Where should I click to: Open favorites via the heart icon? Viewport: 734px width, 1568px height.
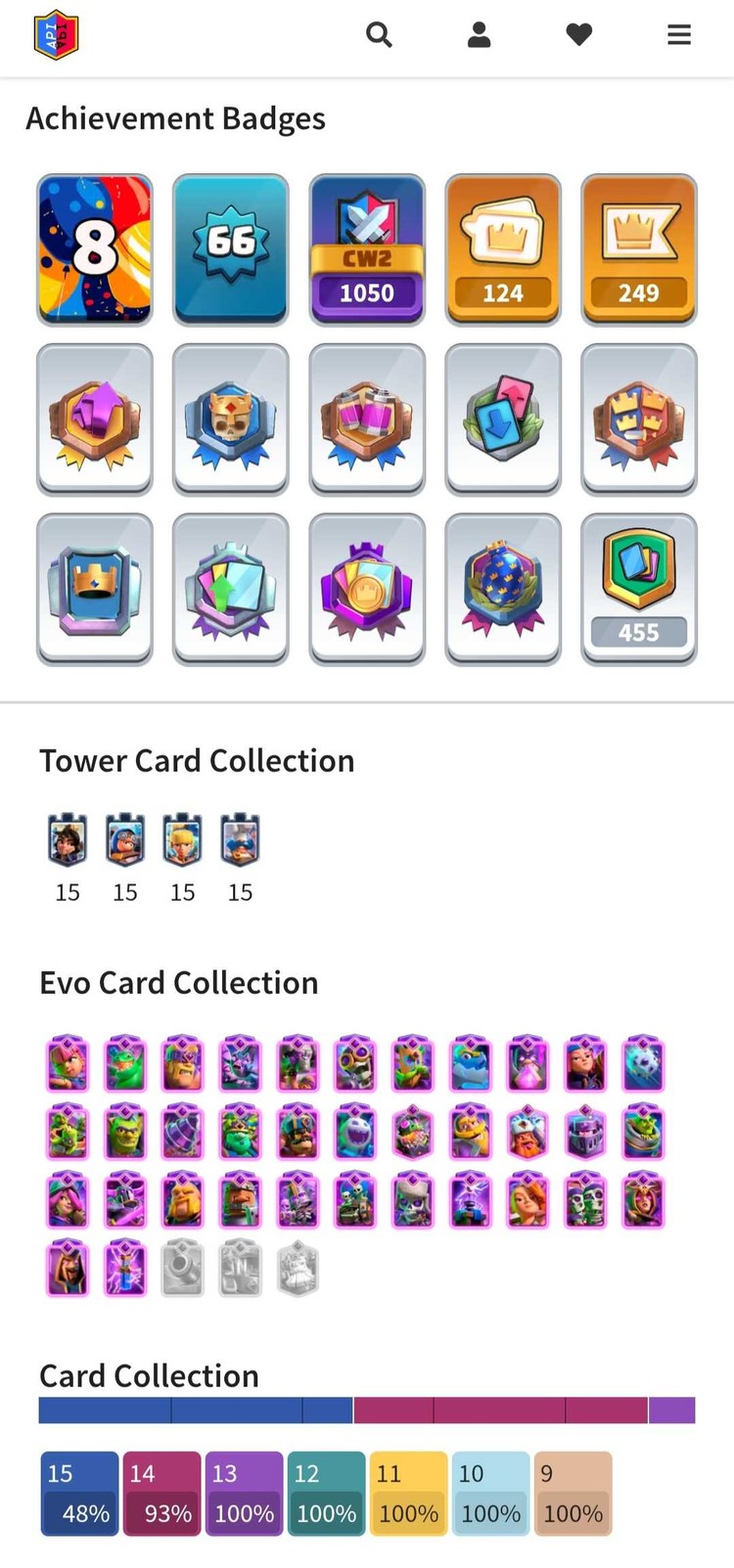(579, 35)
